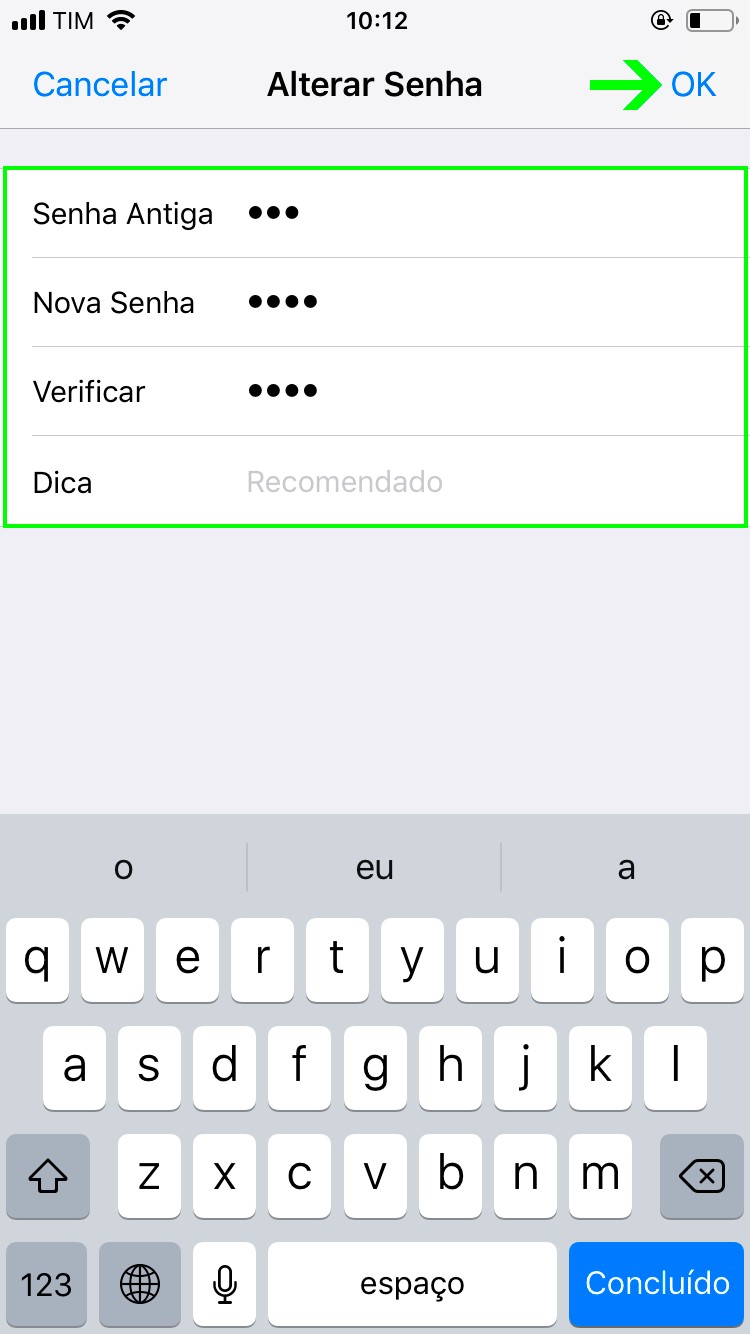This screenshot has width=750, height=1334.
Task: Confirm the new password with OK
Action: coord(693,85)
